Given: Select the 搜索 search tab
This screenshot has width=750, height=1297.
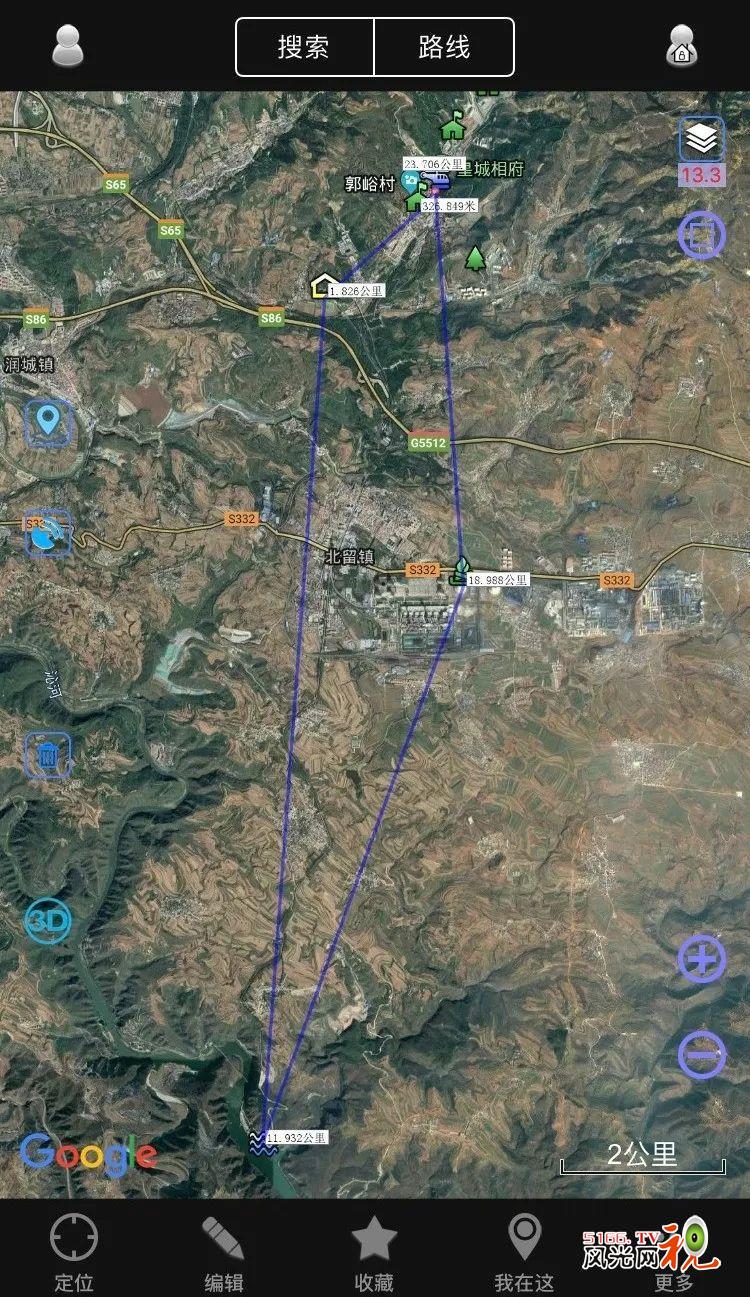Looking at the screenshot, I should 305,47.
